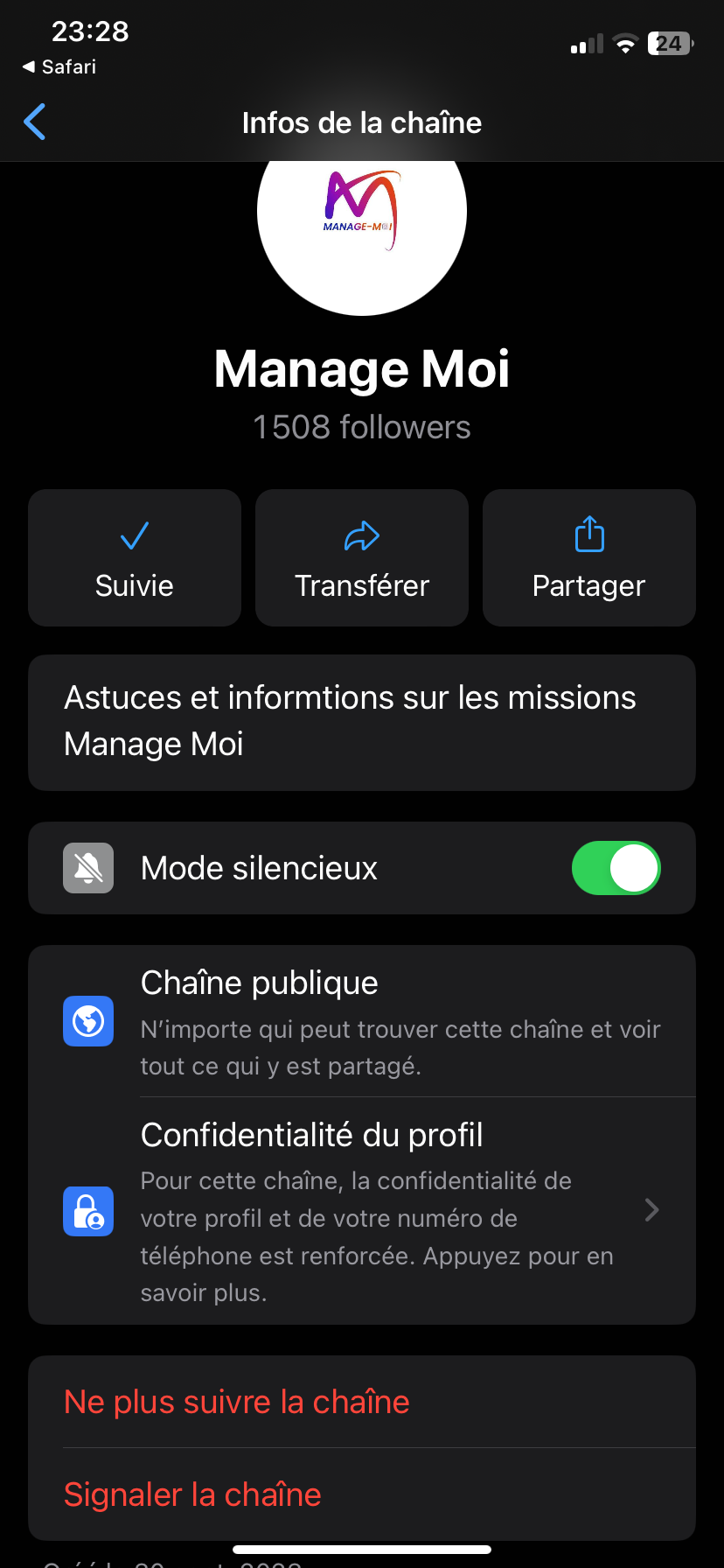The width and height of the screenshot is (724, 1568).
Task: View the Manage Moi channel profile picture
Action: point(362,227)
